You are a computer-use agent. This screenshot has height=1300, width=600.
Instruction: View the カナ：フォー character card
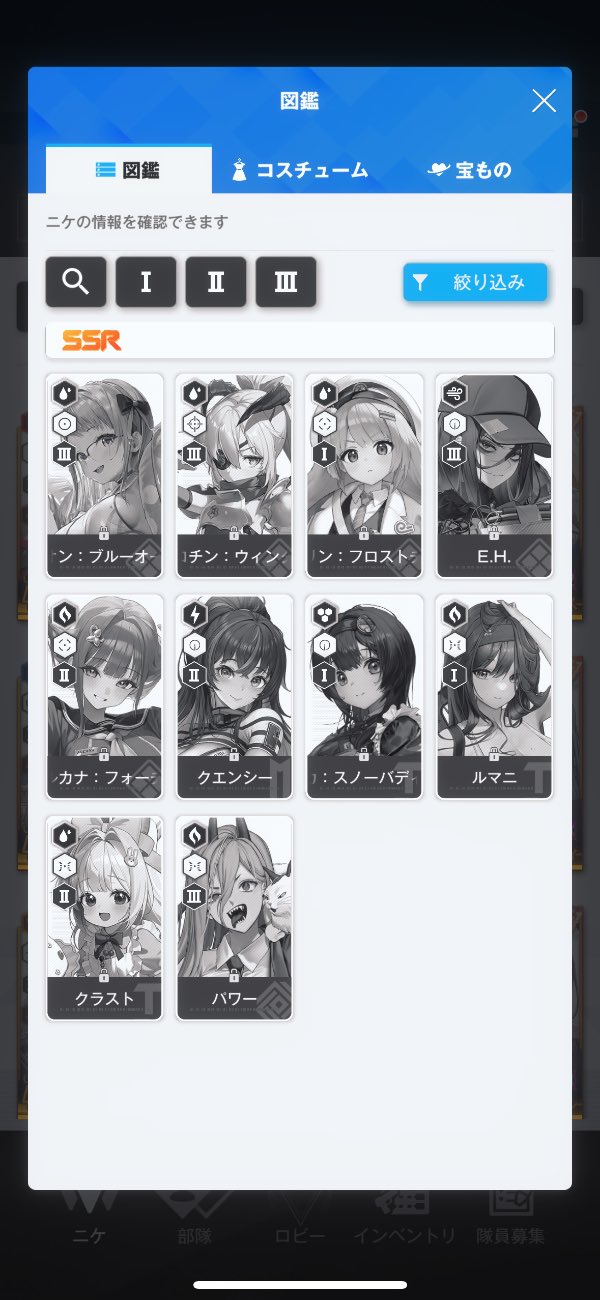(105, 697)
